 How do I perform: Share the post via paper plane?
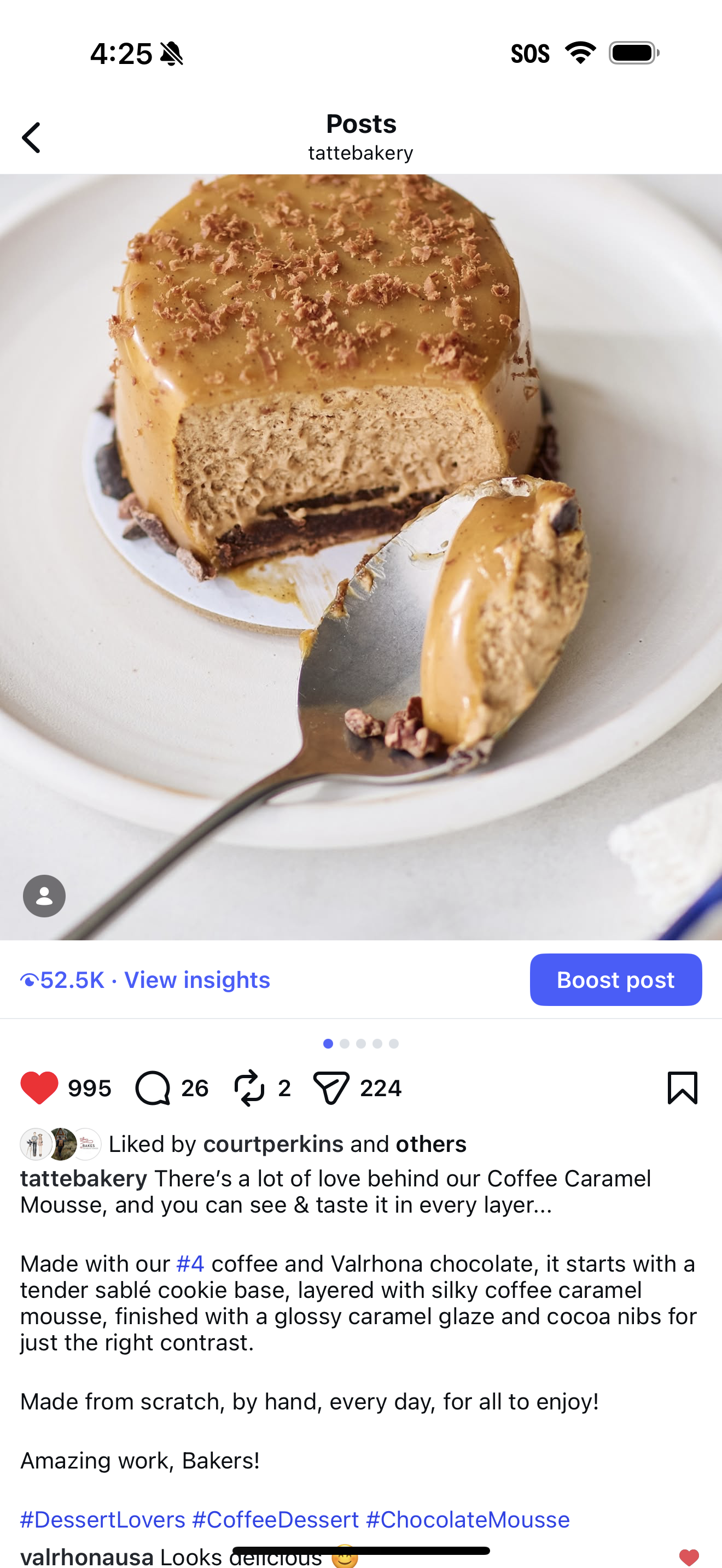[331, 1088]
